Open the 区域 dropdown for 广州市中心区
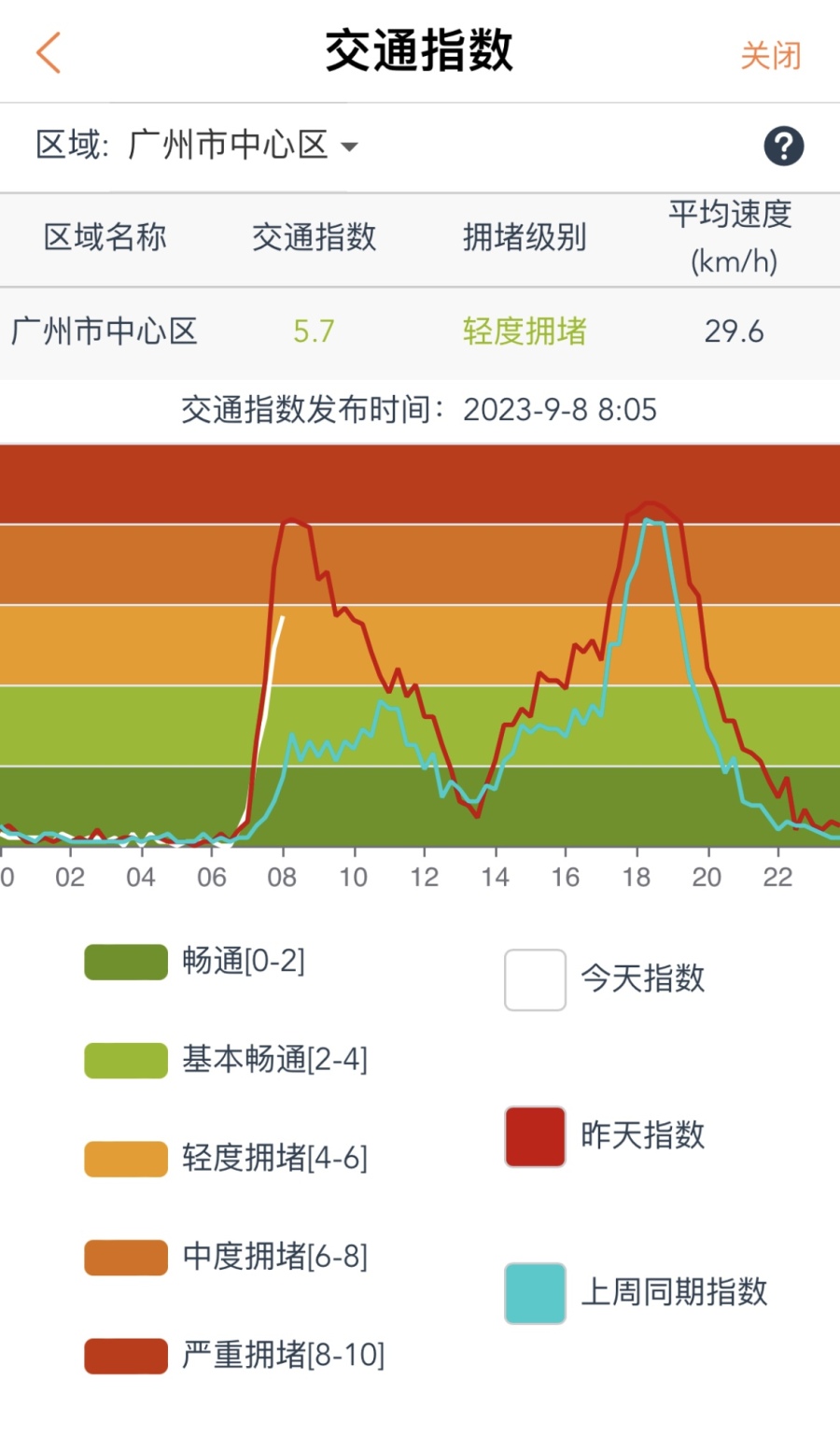 point(244,146)
